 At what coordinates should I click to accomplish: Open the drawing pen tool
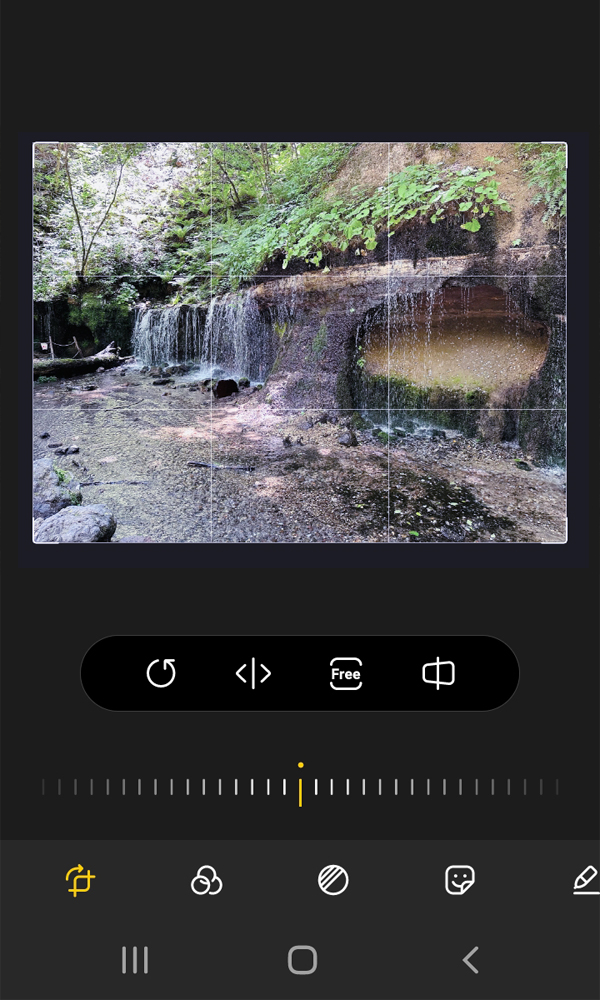coord(585,880)
